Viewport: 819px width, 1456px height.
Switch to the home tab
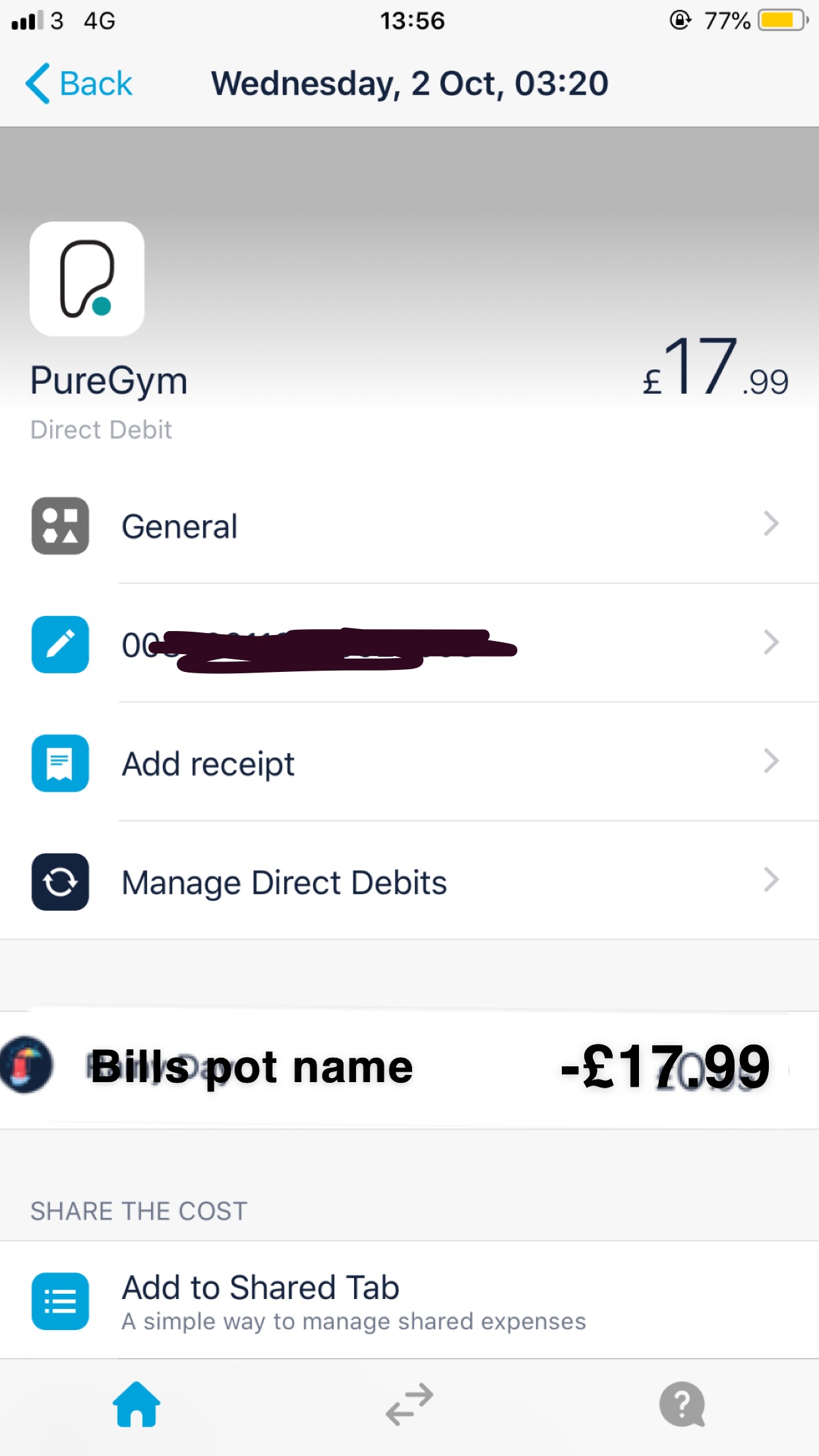tap(136, 1405)
